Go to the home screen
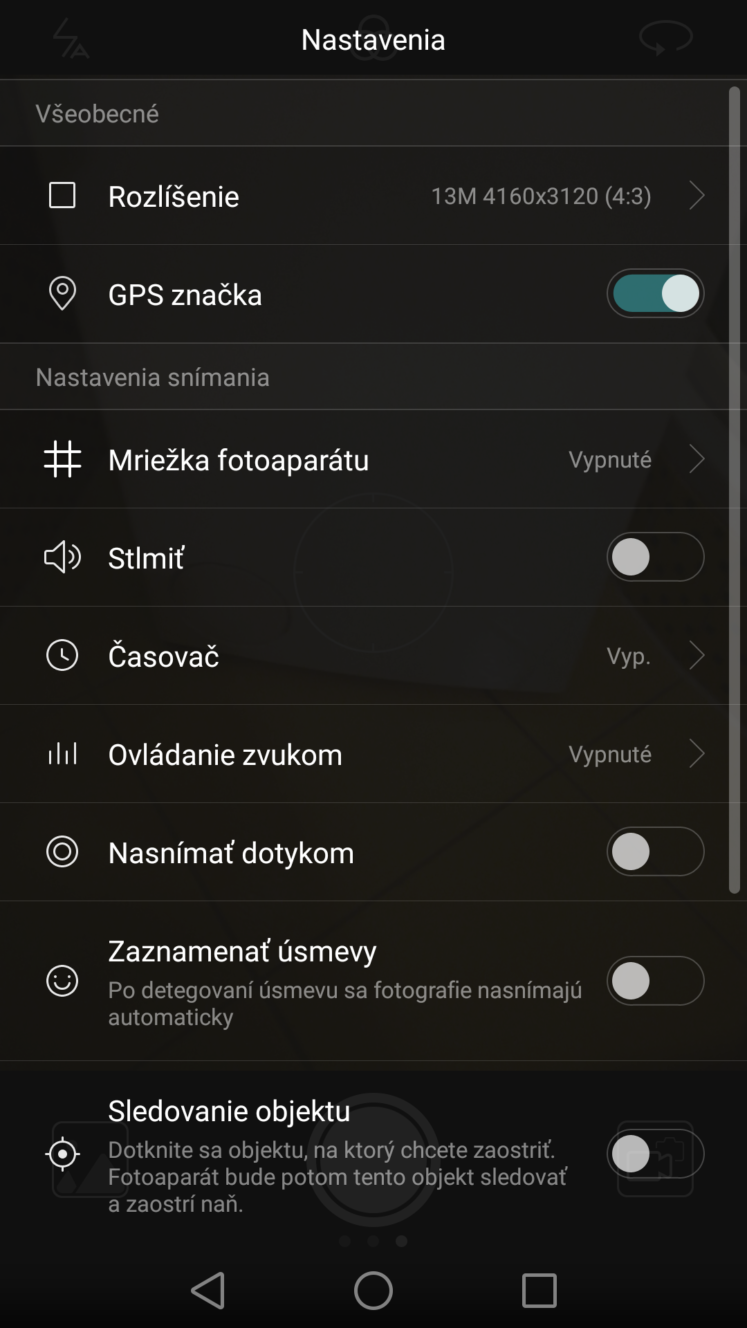 pos(373,1290)
